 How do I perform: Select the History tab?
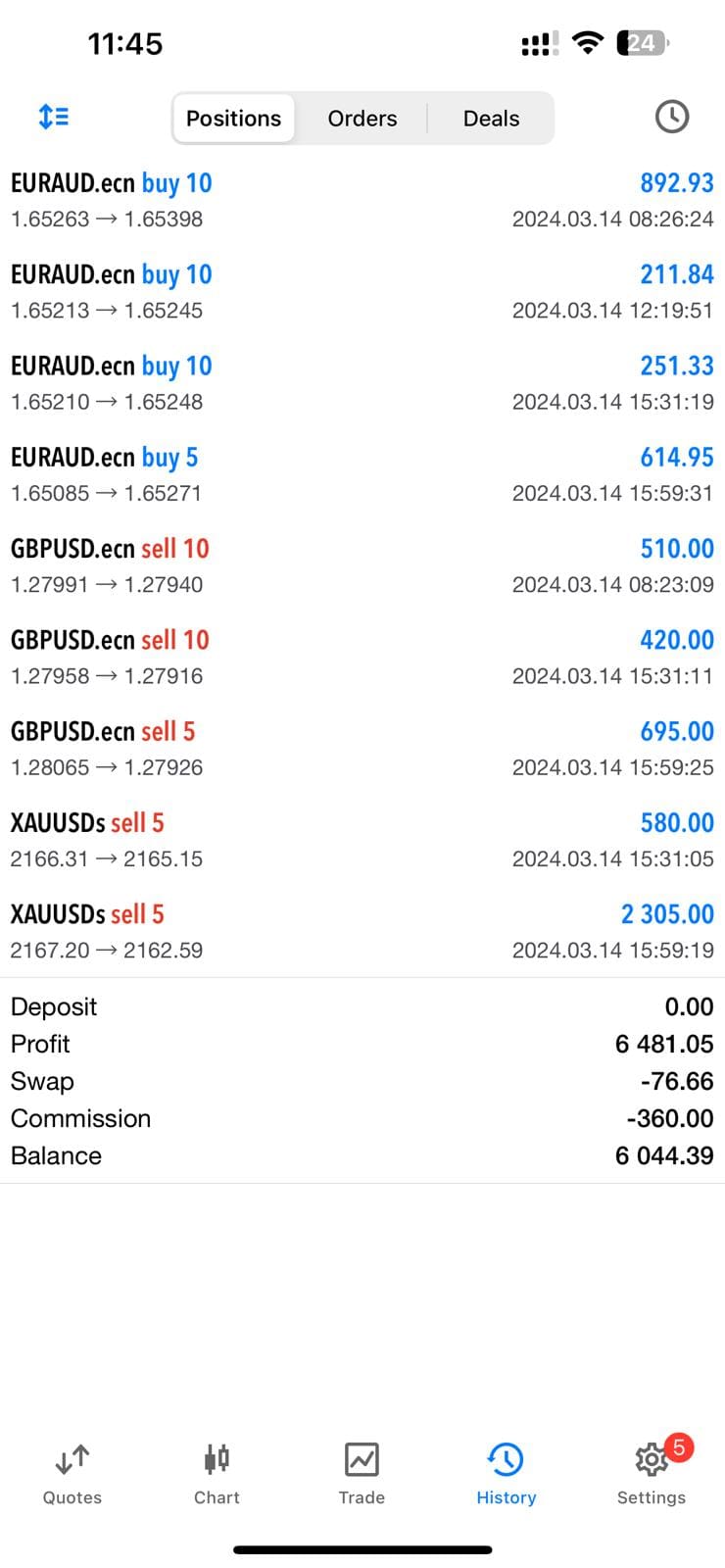(x=506, y=1473)
